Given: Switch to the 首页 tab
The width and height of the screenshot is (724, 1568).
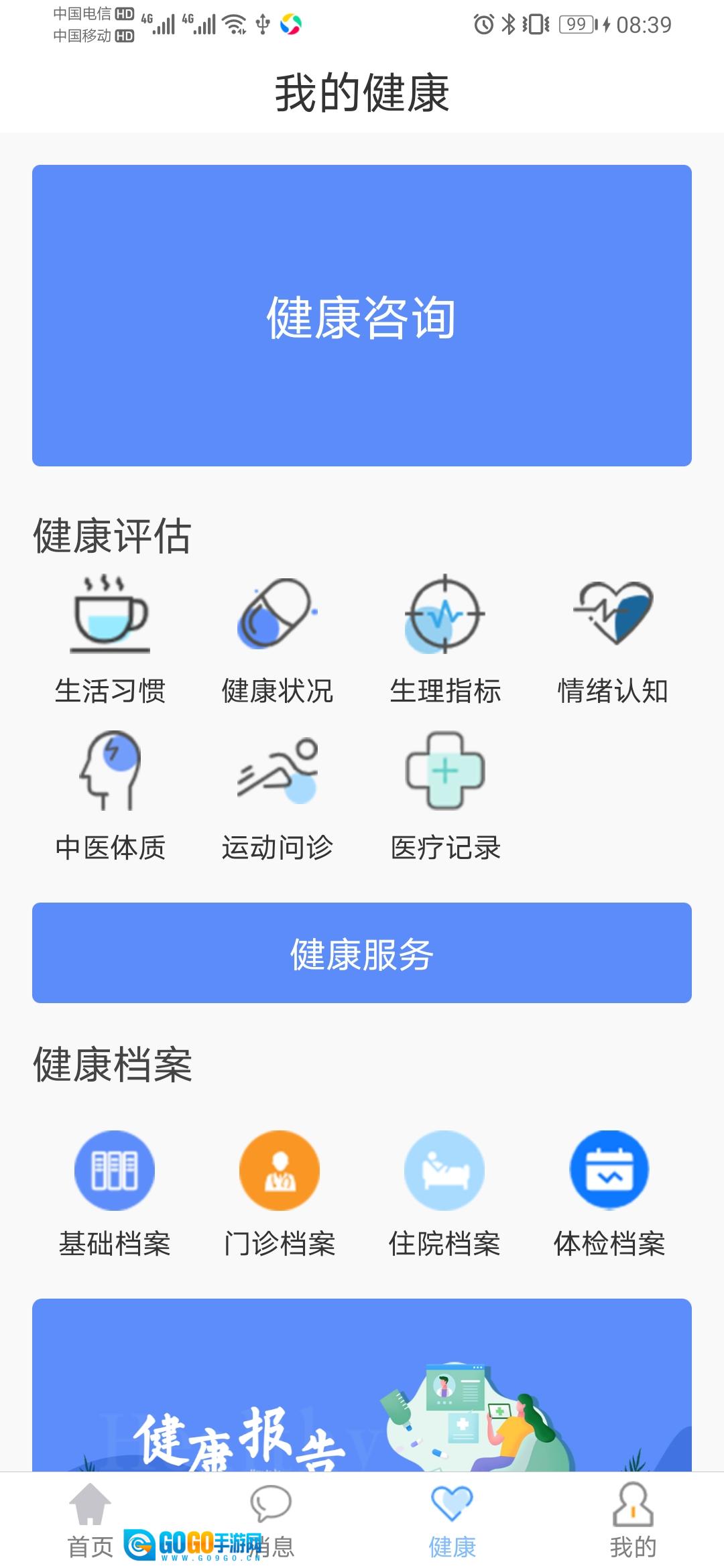Looking at the screenshot, I should [x=90, y=1520].
